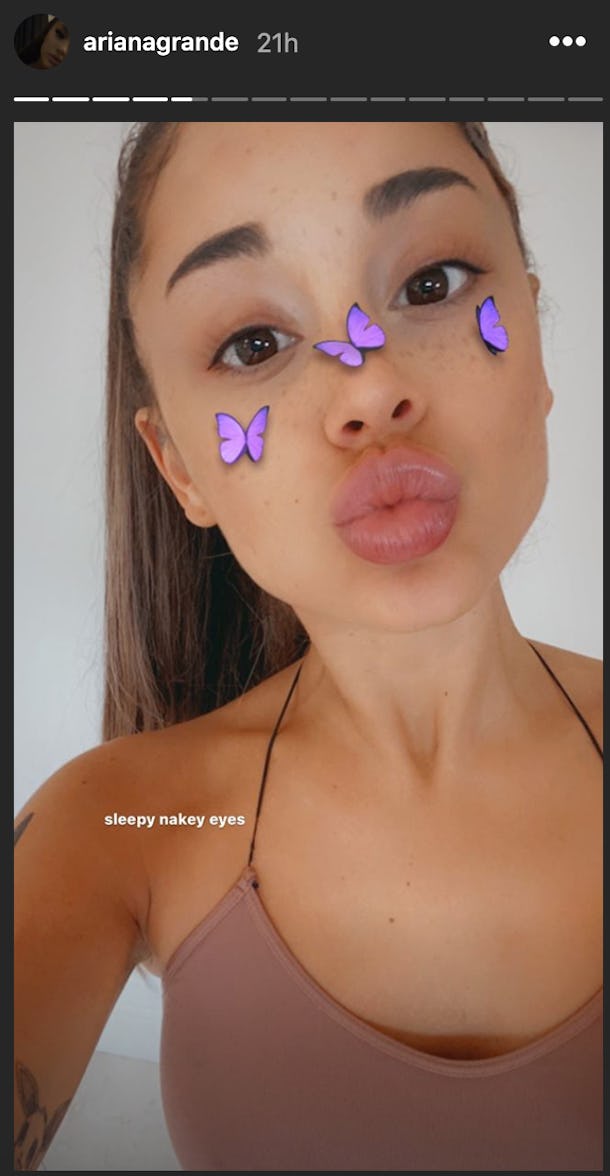
Task: Open the arianagrande profile avatar
Action: pos(42,42)
